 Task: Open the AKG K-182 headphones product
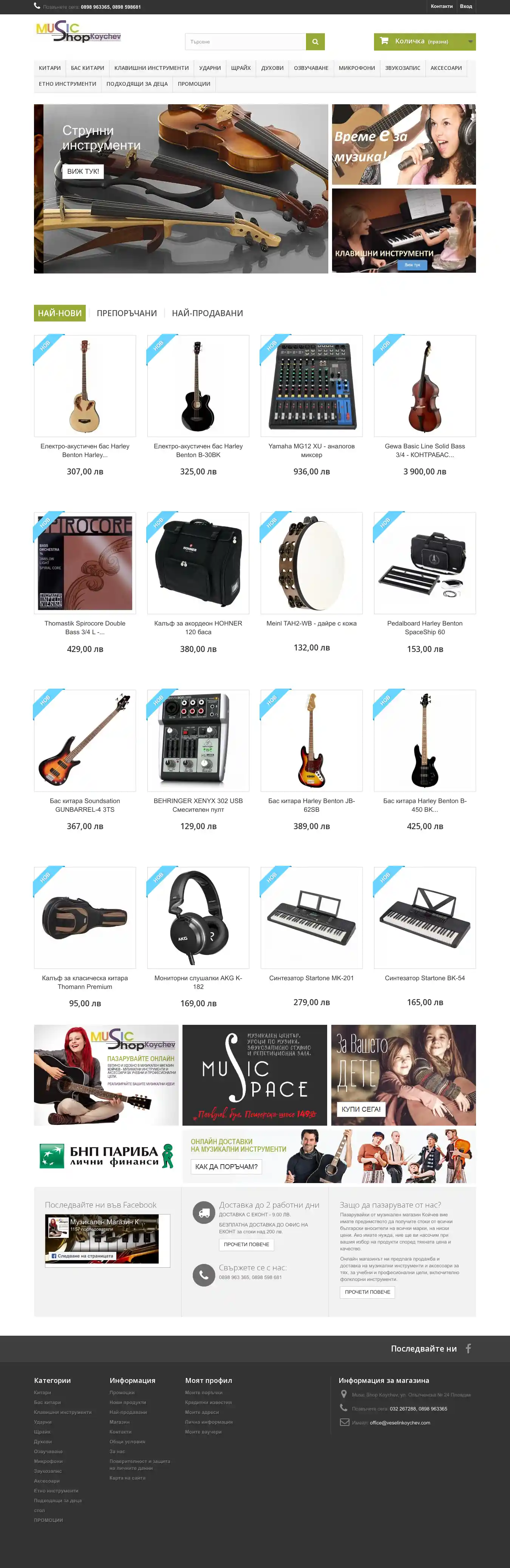[x=198, y=917]
